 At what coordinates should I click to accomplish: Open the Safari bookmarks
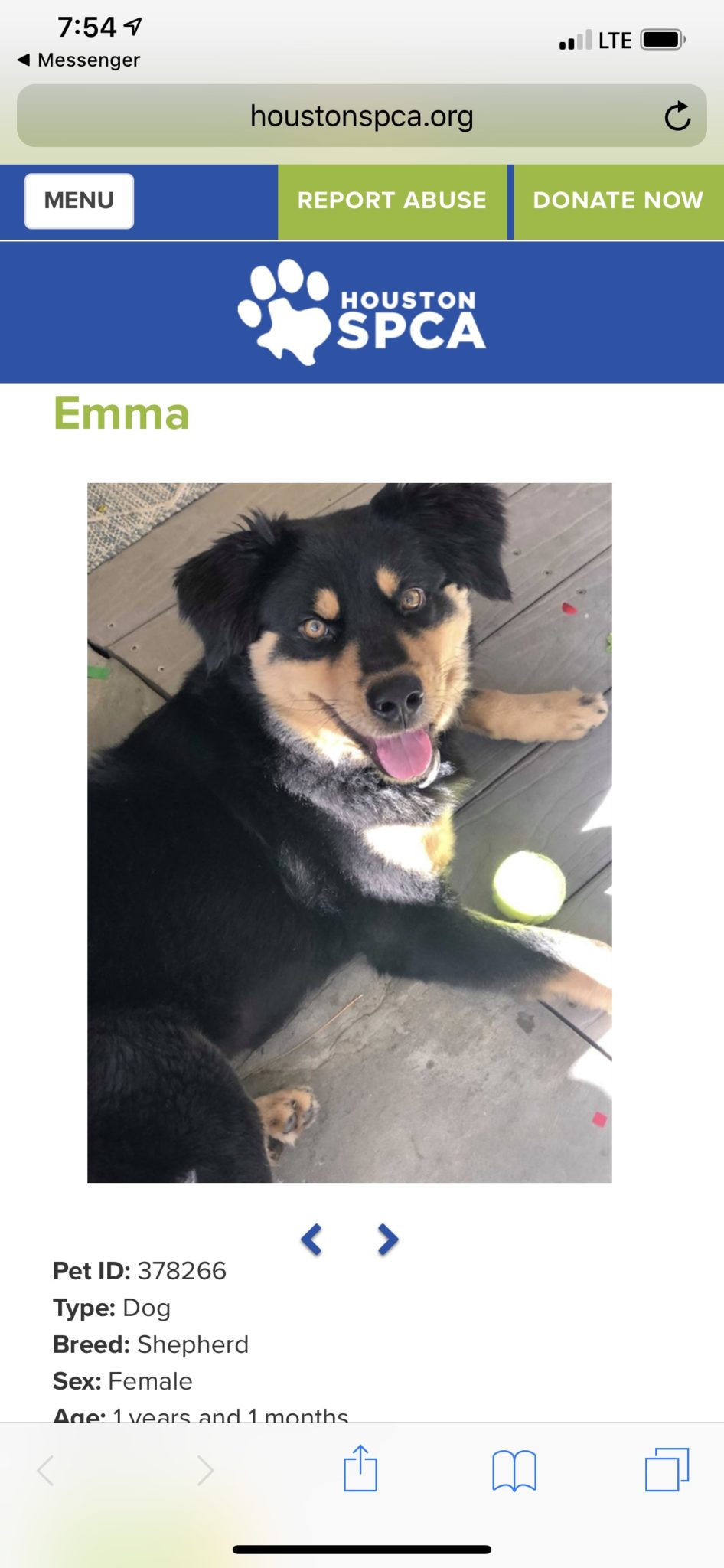pos(514,1470)
